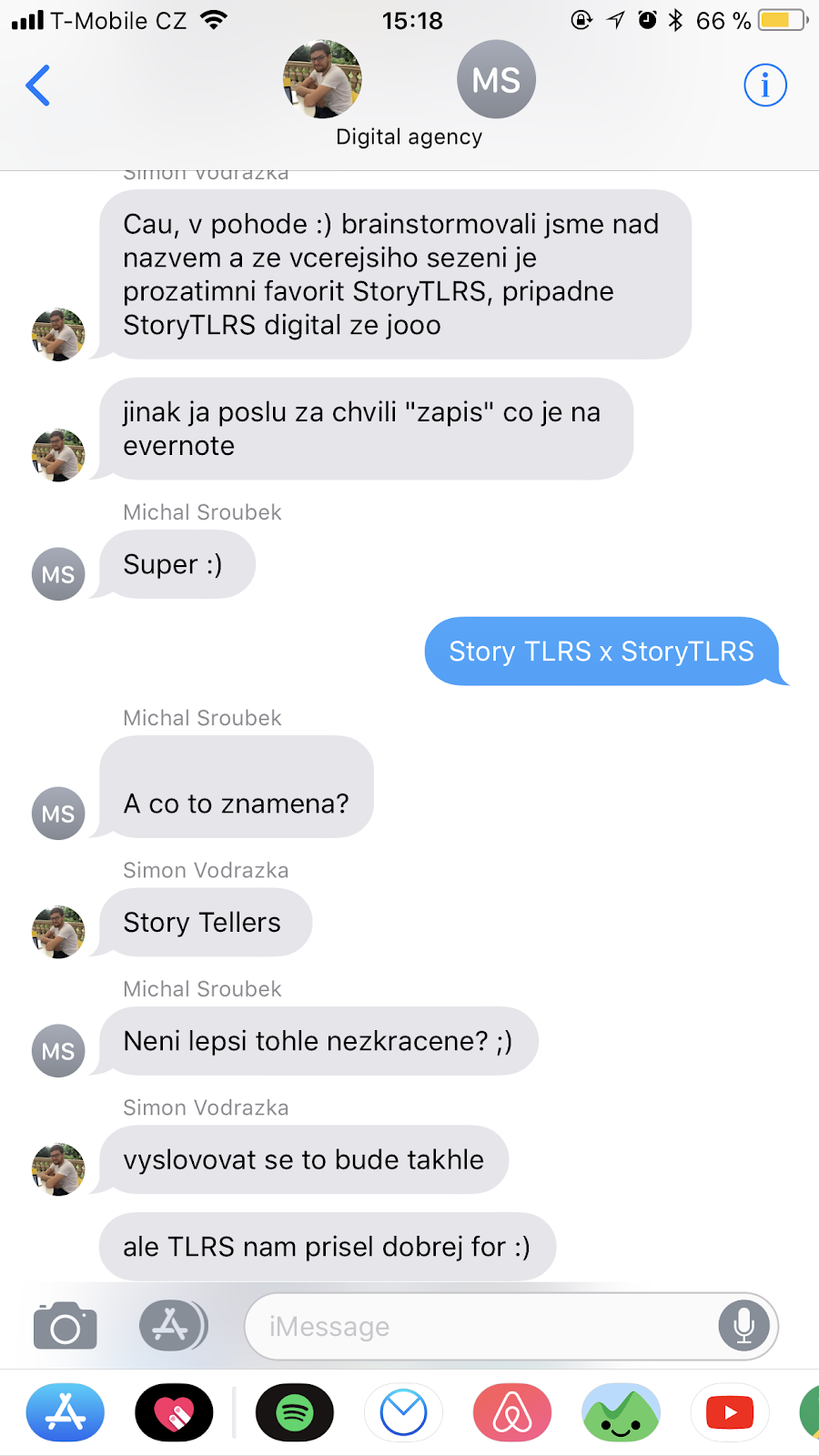Open the Digital Touch heart app
Screen dimensions: 819x1456
[x=174, y=1412]
